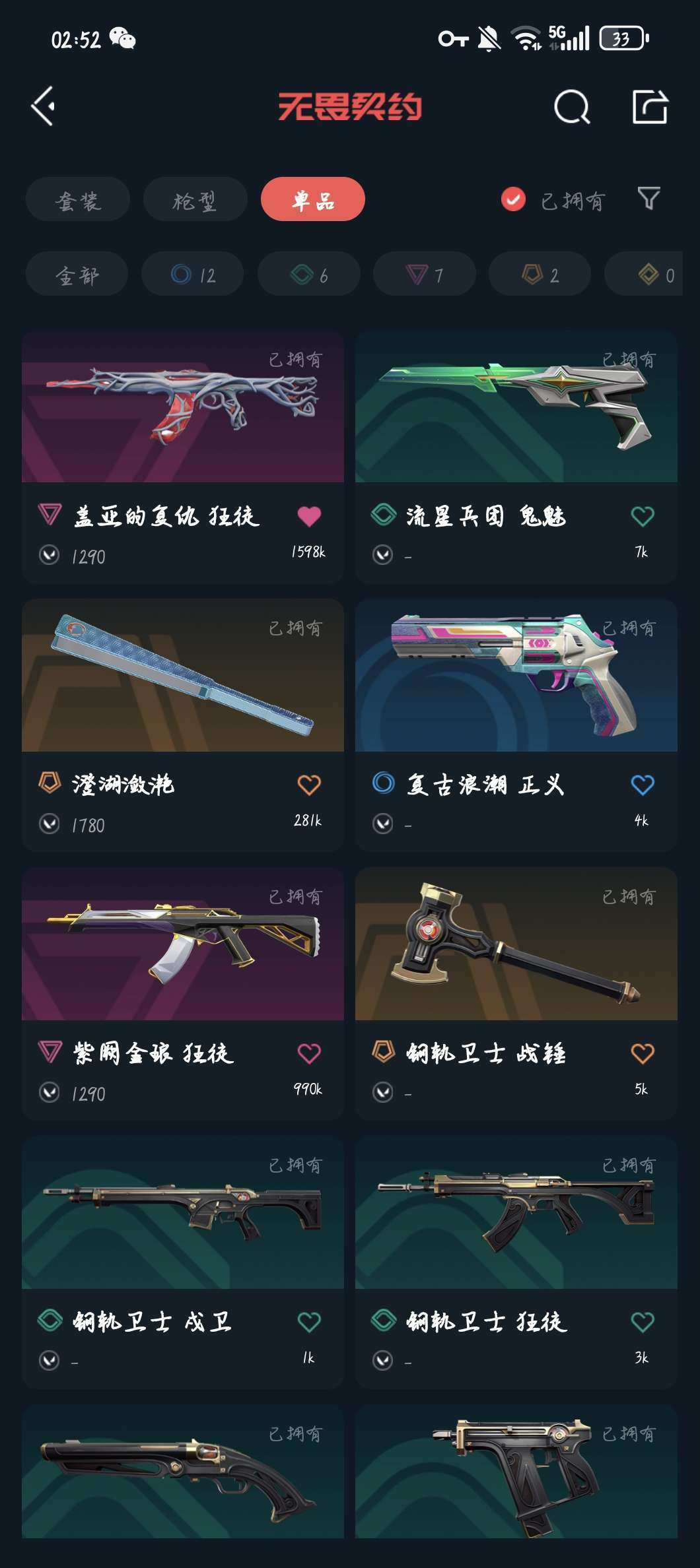Filter by the pink triangle tier chip showing 7
The image size is (700, 1568).
(x=424, y=274)
